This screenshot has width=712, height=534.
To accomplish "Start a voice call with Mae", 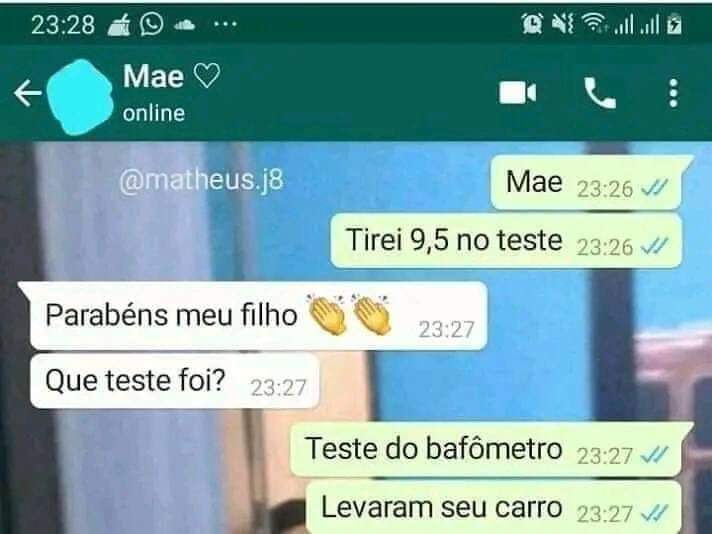I will (599, 94).
